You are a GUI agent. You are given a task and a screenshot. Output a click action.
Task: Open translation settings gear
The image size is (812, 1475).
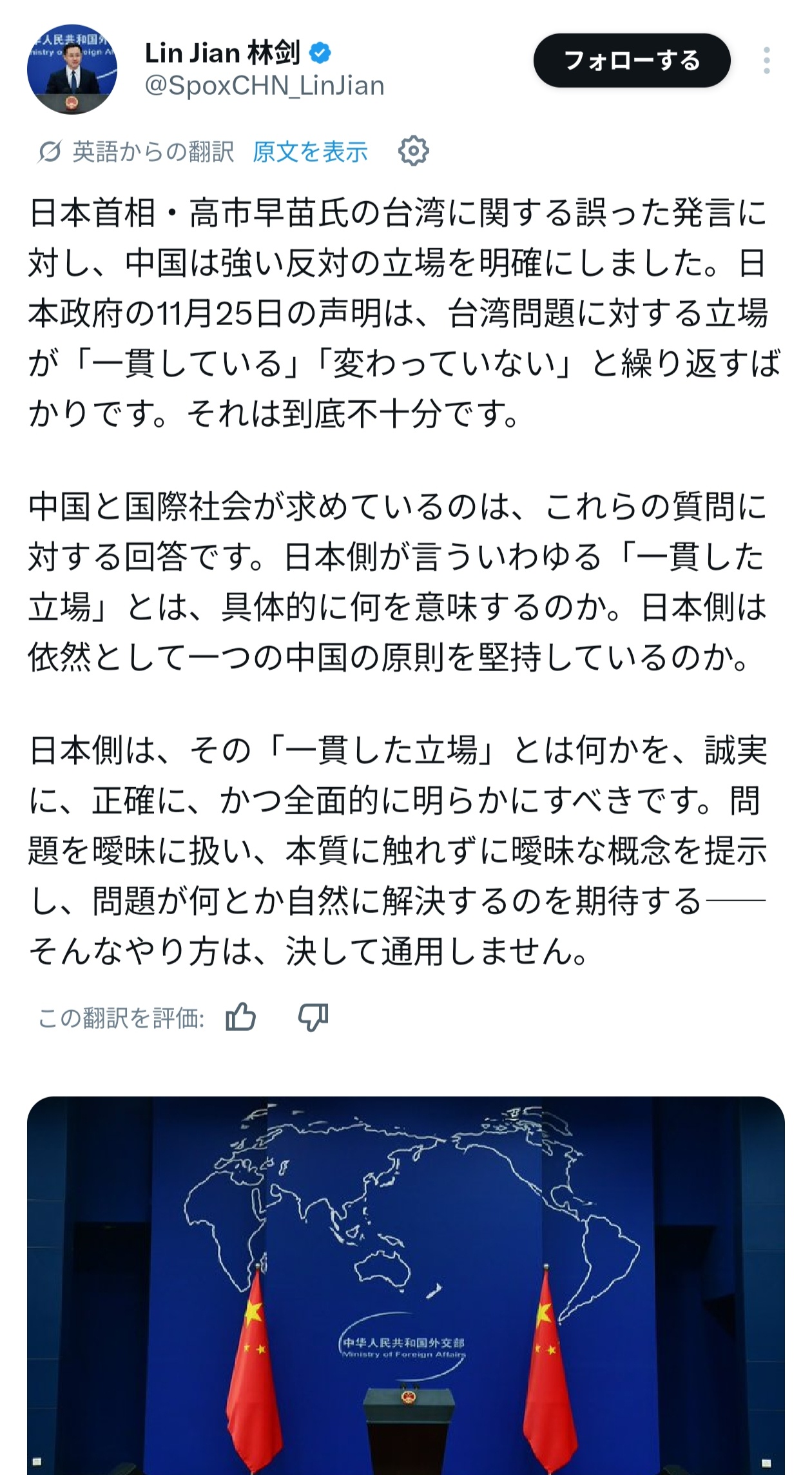click(x=413, y=151)
